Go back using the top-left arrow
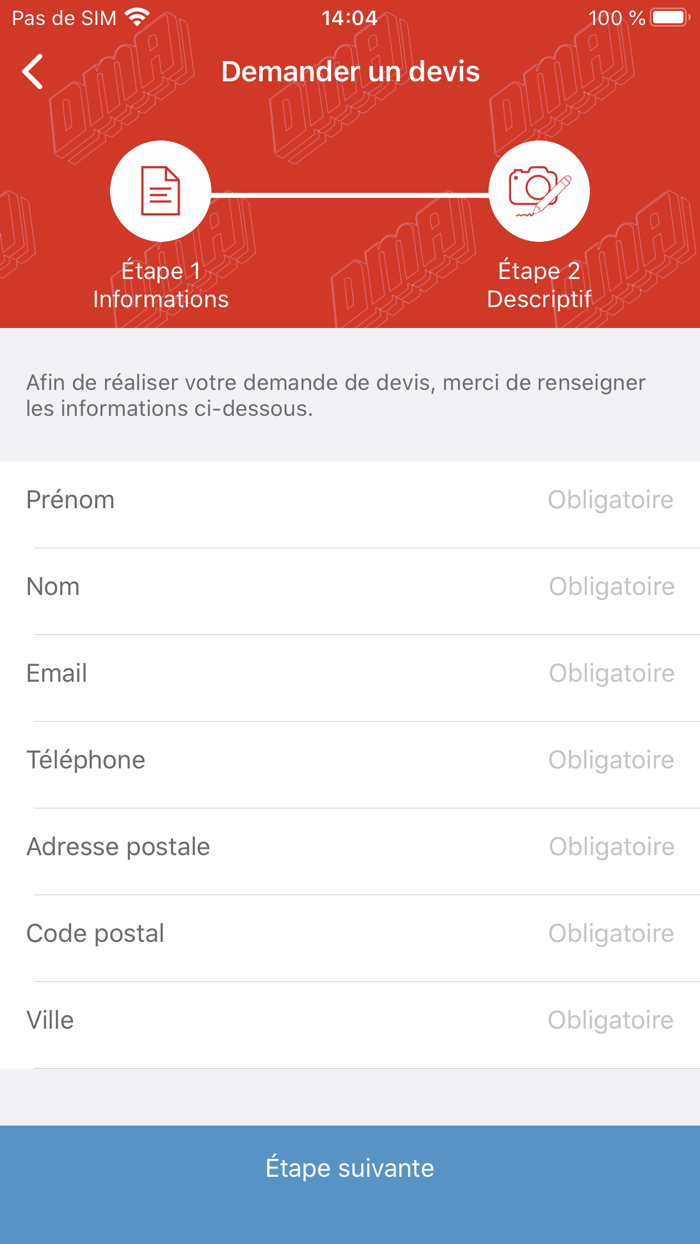Viewport: 700px width, 1244px height. click(x=33, y=72)
